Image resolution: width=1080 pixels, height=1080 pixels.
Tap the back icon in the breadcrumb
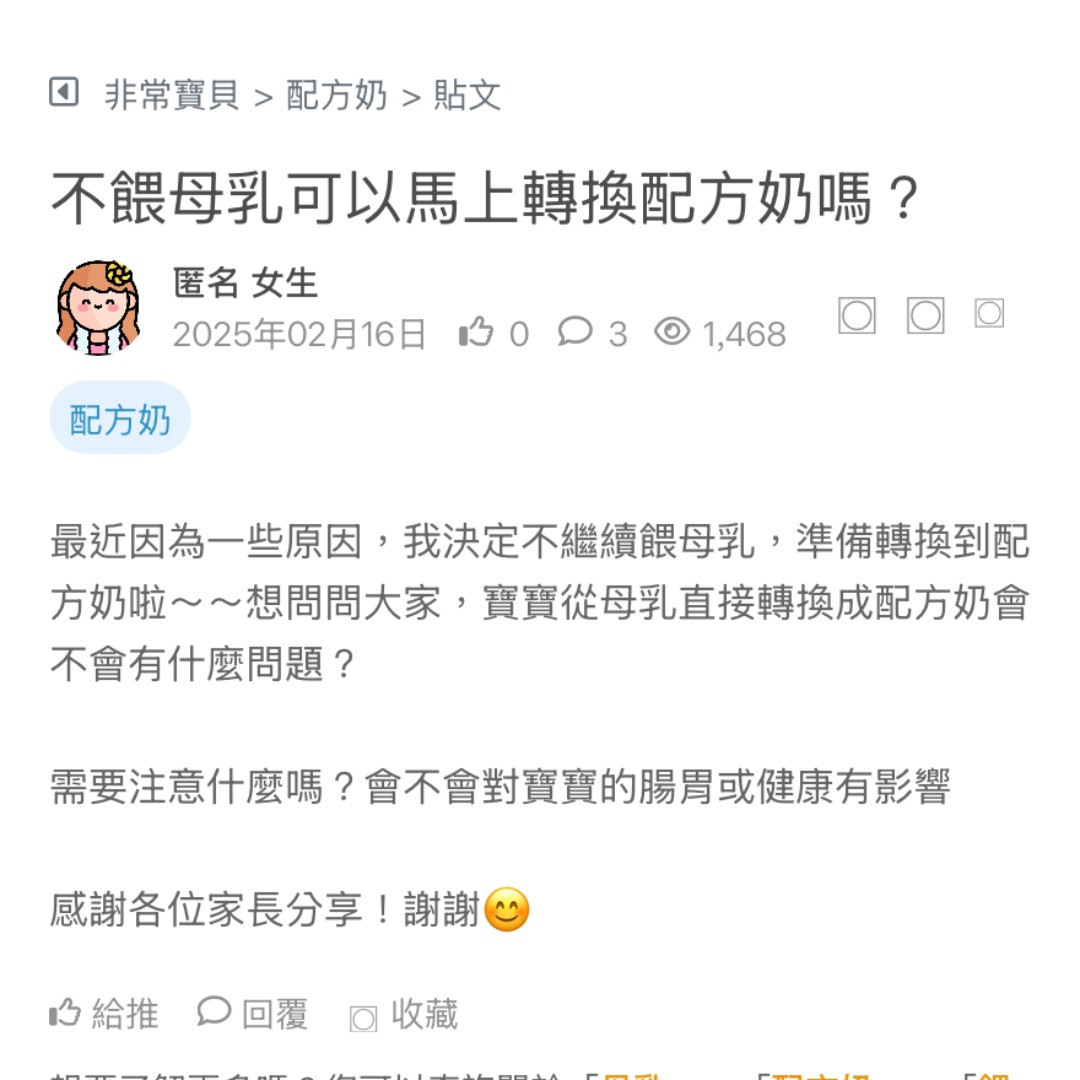point(64,93)
